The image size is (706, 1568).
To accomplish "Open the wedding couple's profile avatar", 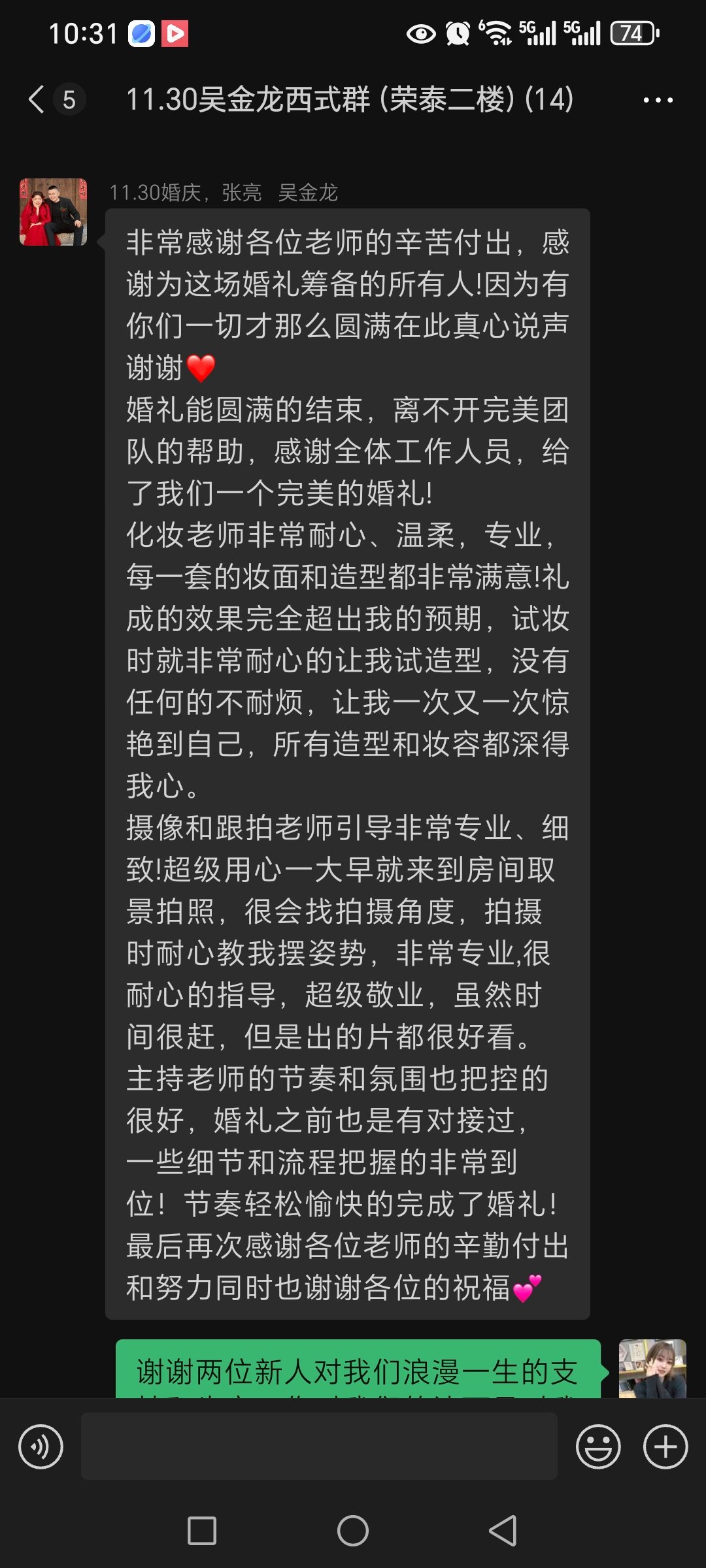I will 53,212.
